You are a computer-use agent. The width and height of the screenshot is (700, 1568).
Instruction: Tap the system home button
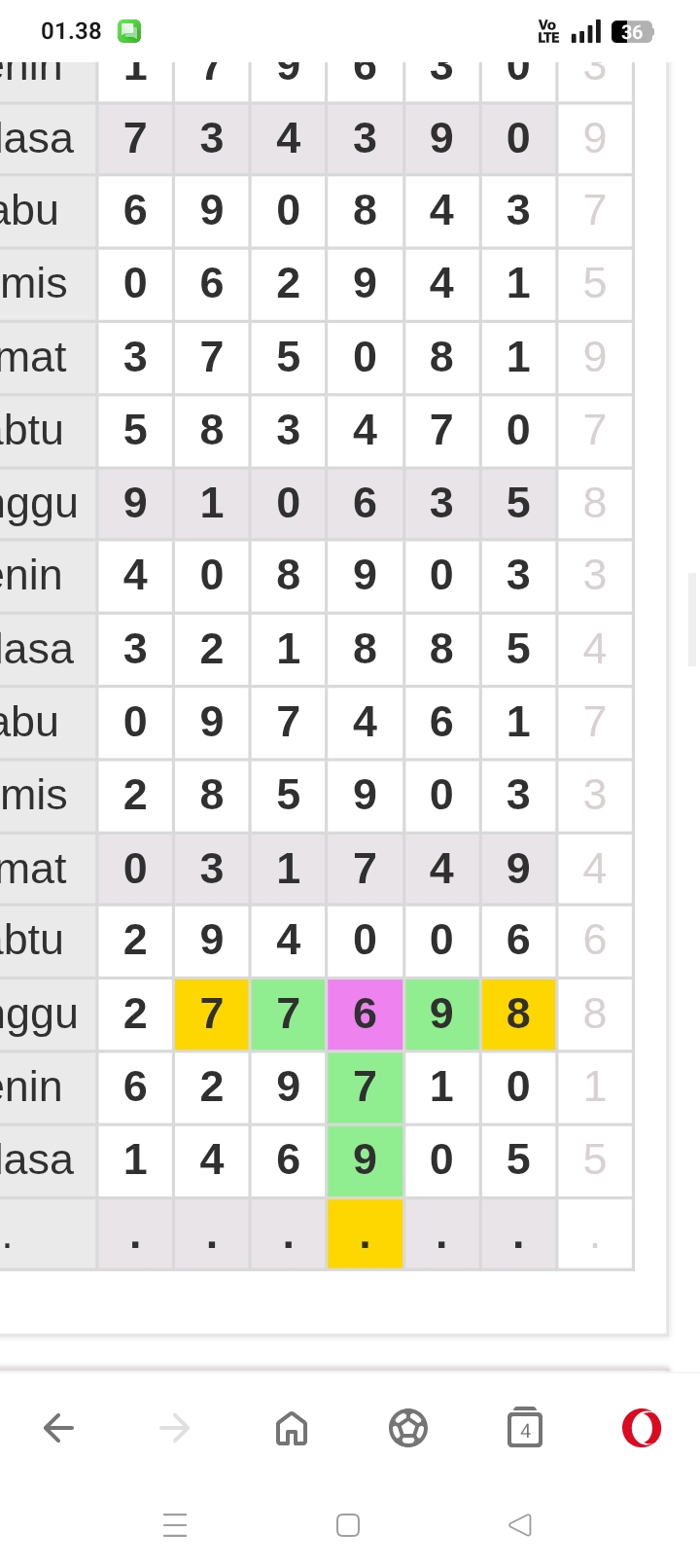point(348,1524)
